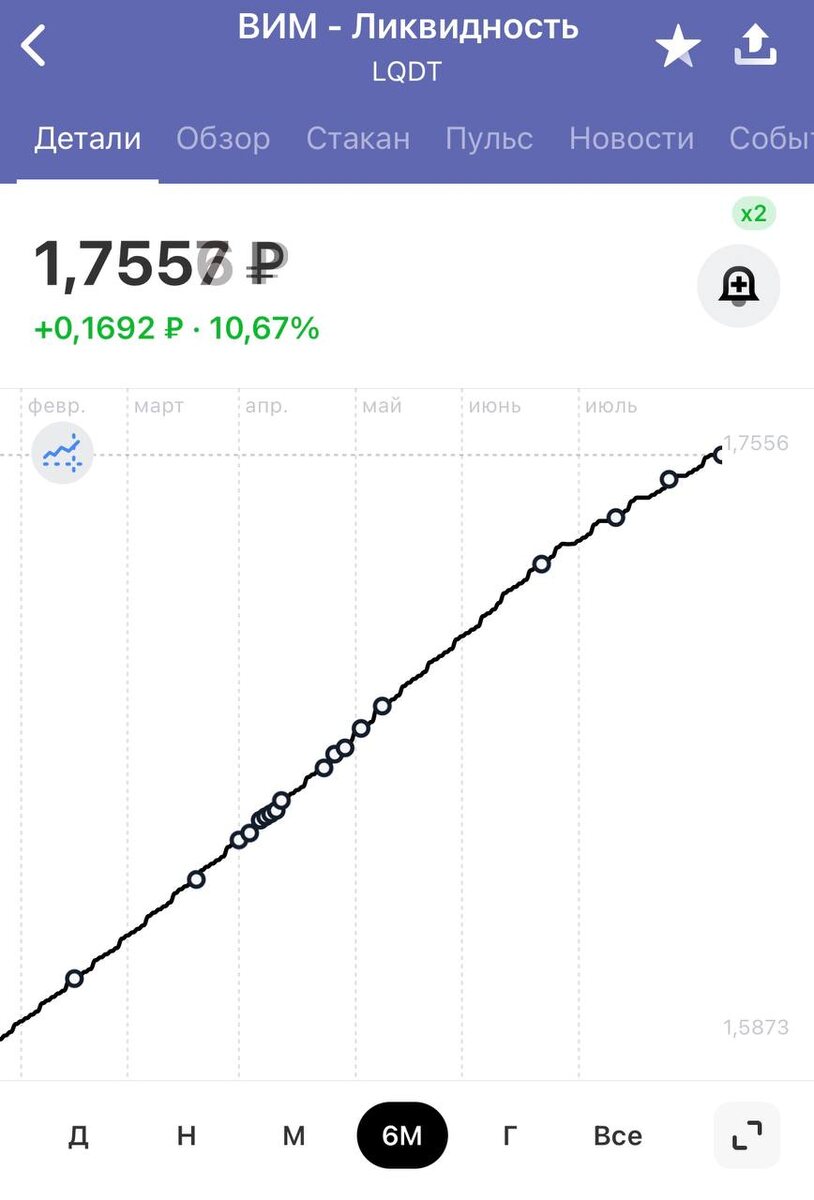Screen dimensions: 814x1200
Task: Show the Все chart period
Action: point(618,1136)
